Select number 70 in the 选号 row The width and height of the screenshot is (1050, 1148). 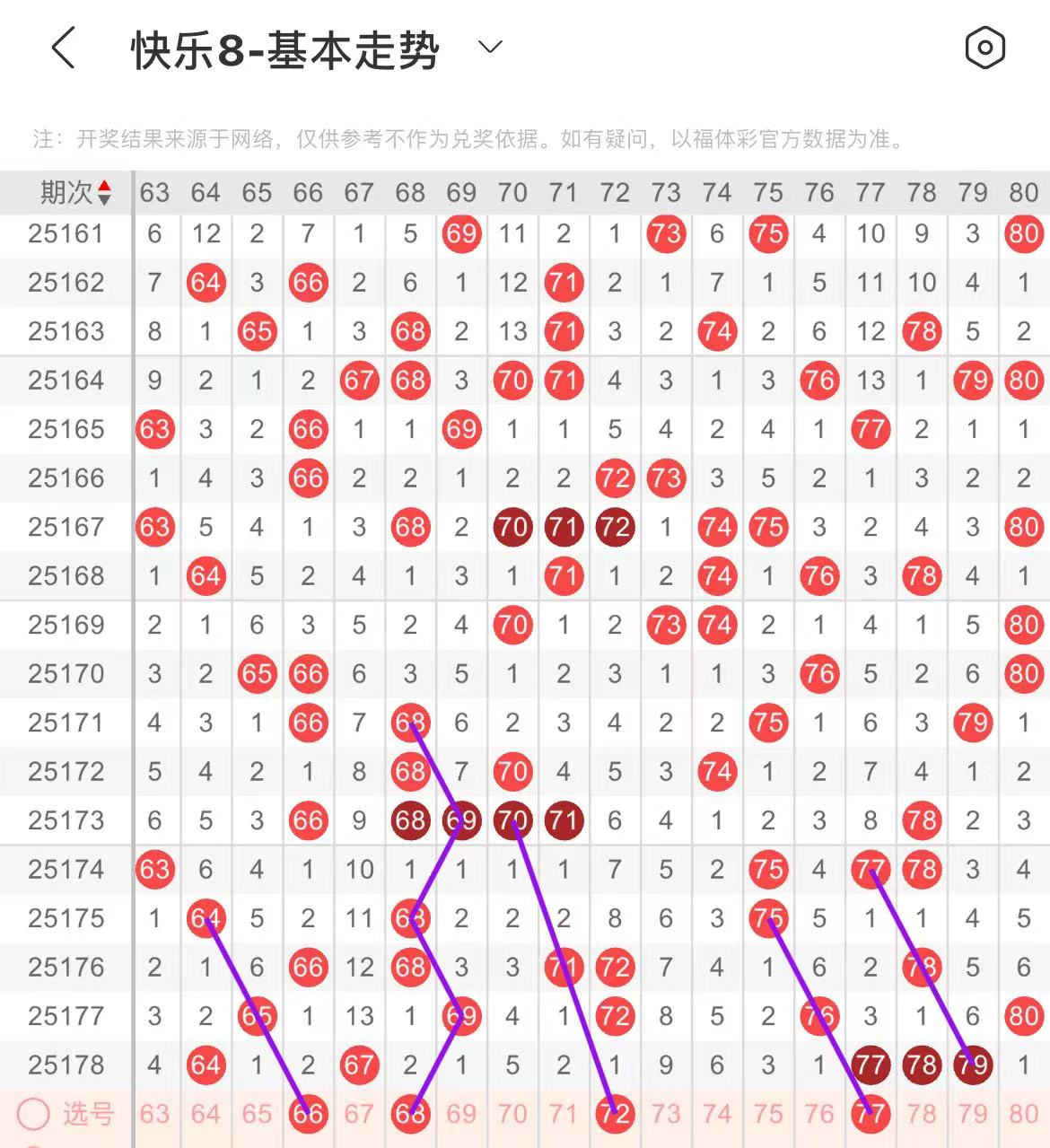coord(512,1114)
